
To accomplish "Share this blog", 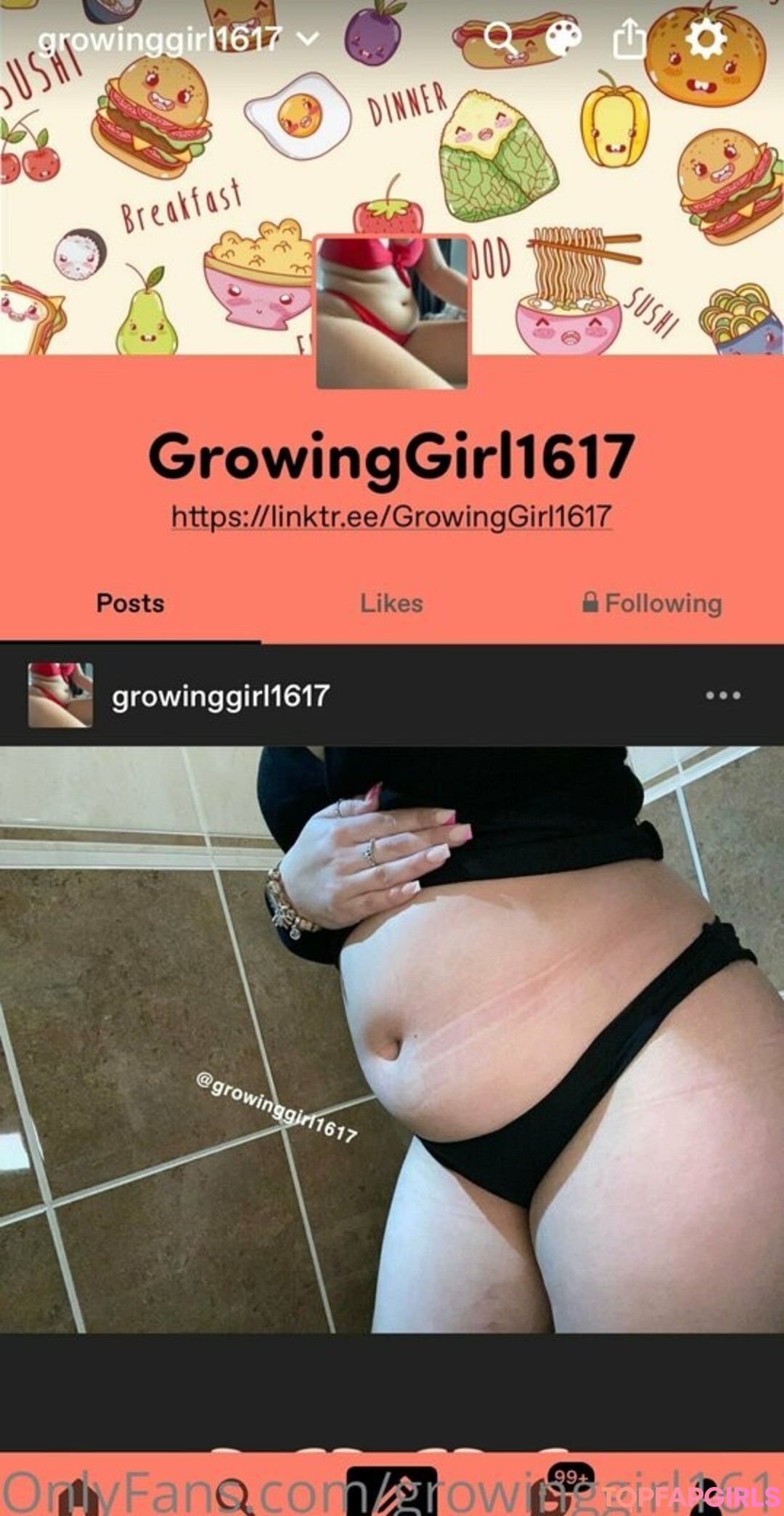I will (x=629, y=38).
